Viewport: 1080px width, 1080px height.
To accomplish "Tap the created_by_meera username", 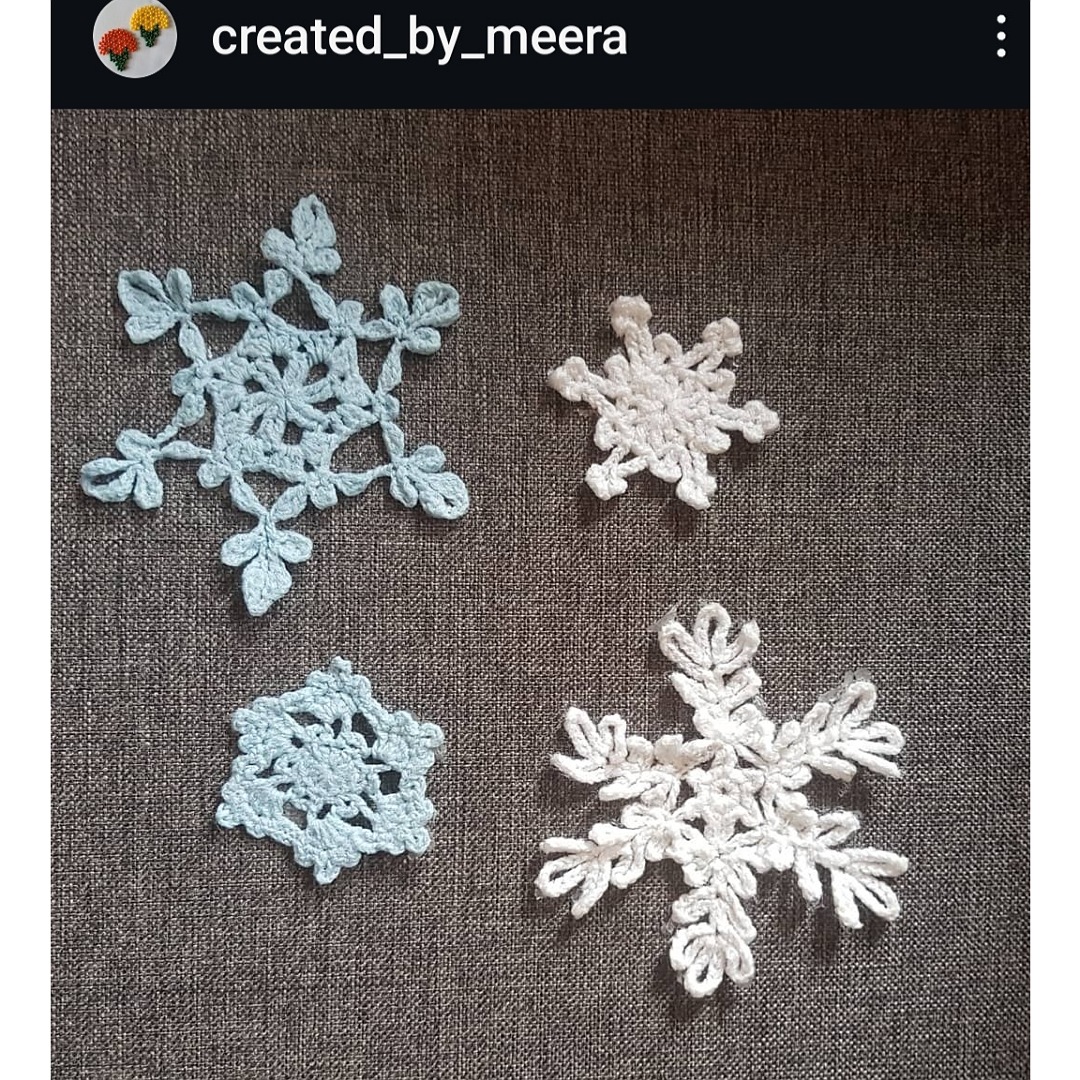I will coord(419,38).
